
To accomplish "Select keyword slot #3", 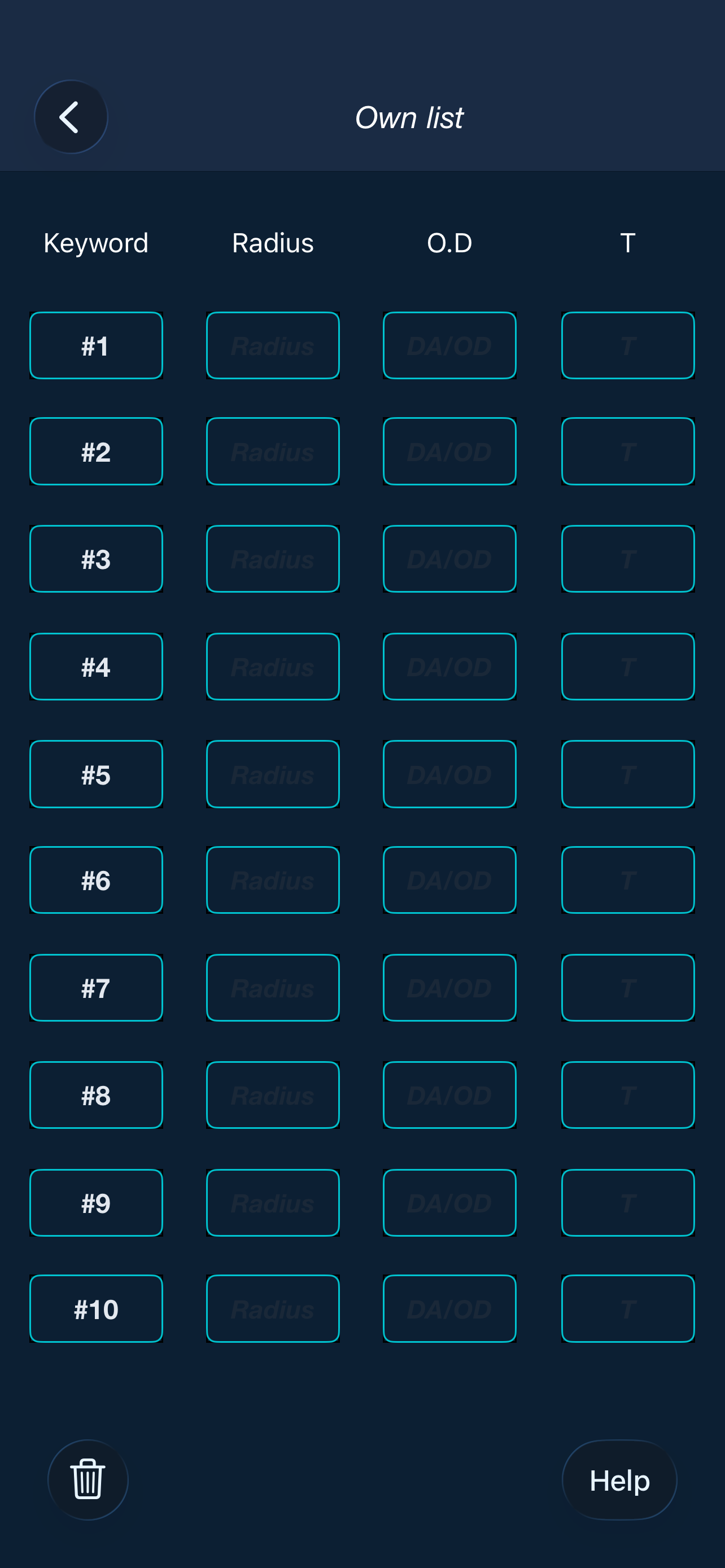I will [95, 558].
